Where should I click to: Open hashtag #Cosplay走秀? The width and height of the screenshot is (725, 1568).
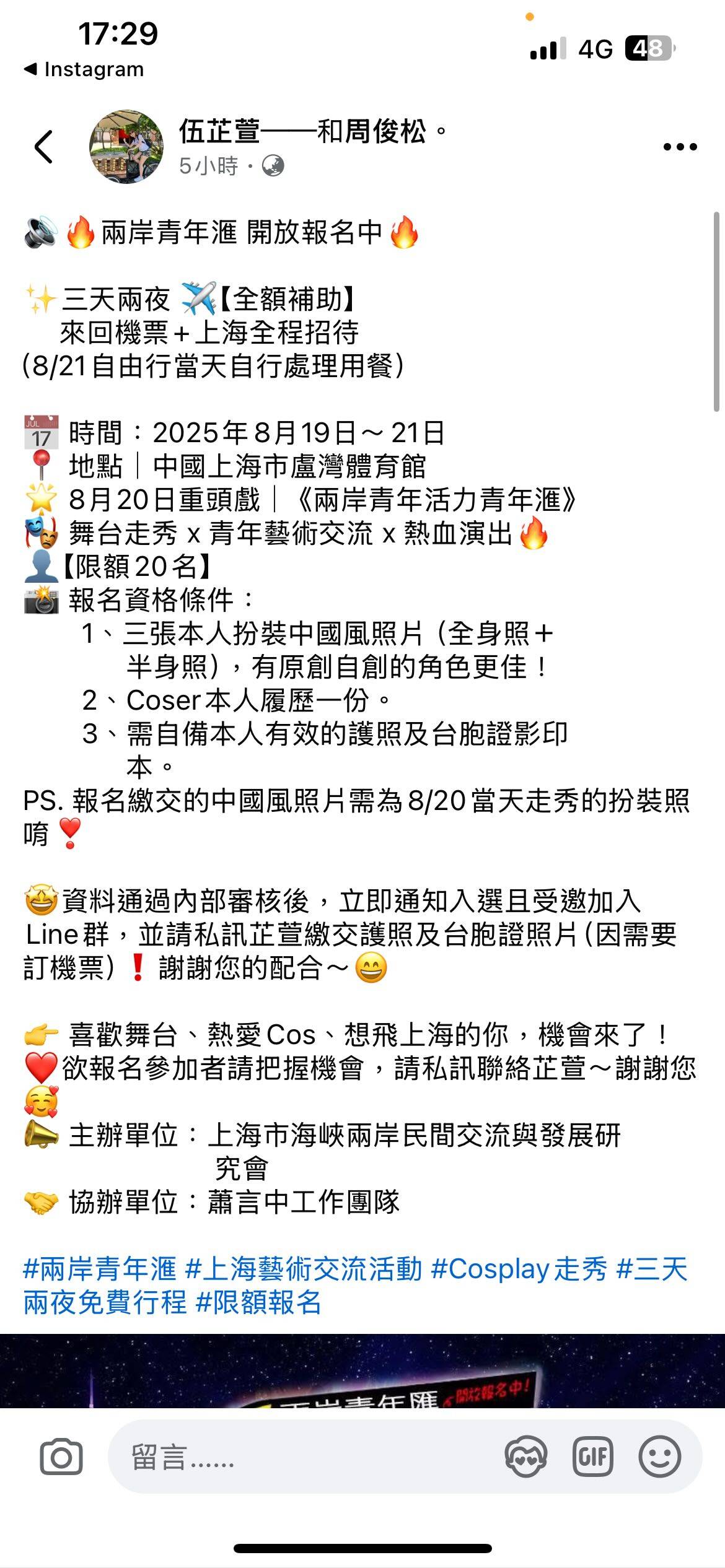point(519,1269)
